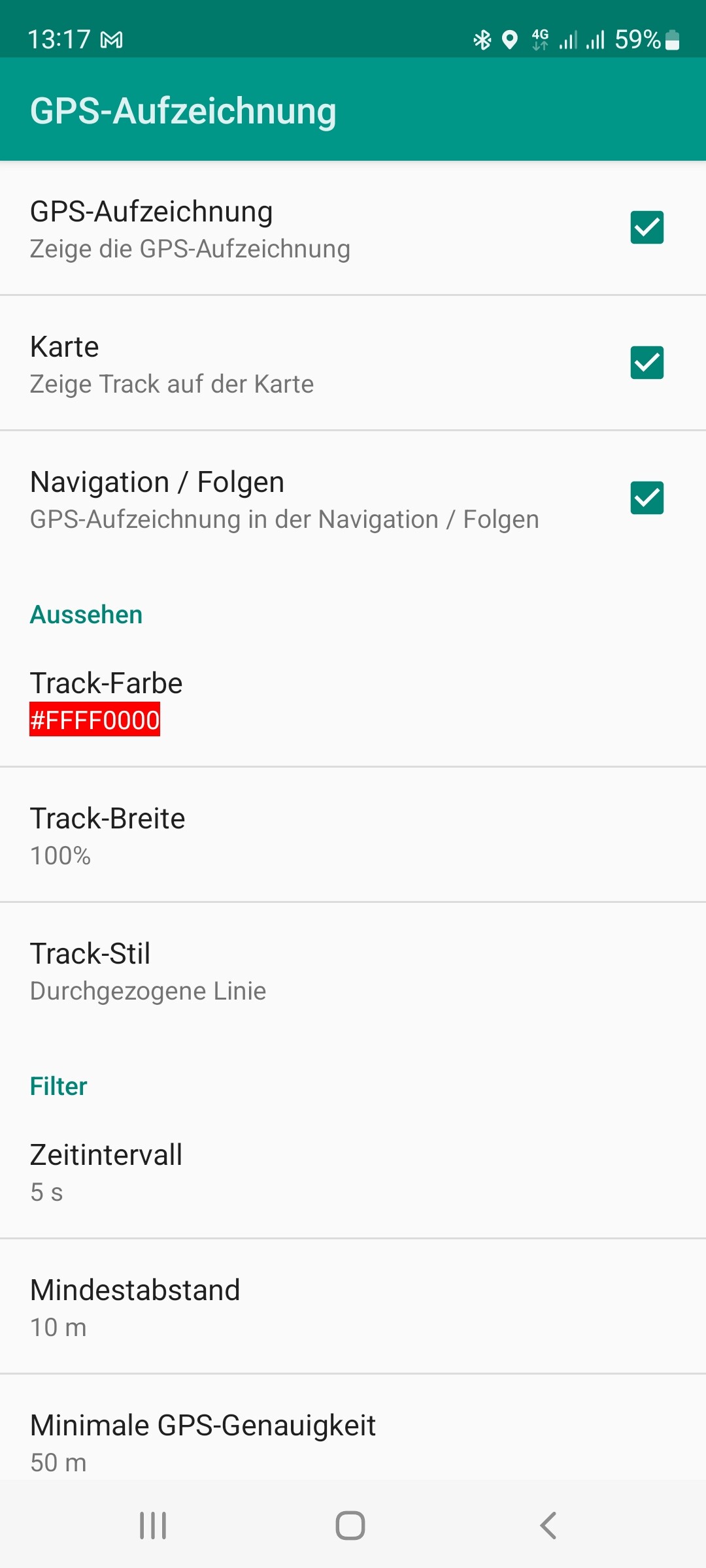Open recent apps from the navigation bar
706x1568 pixels.
153,1526
